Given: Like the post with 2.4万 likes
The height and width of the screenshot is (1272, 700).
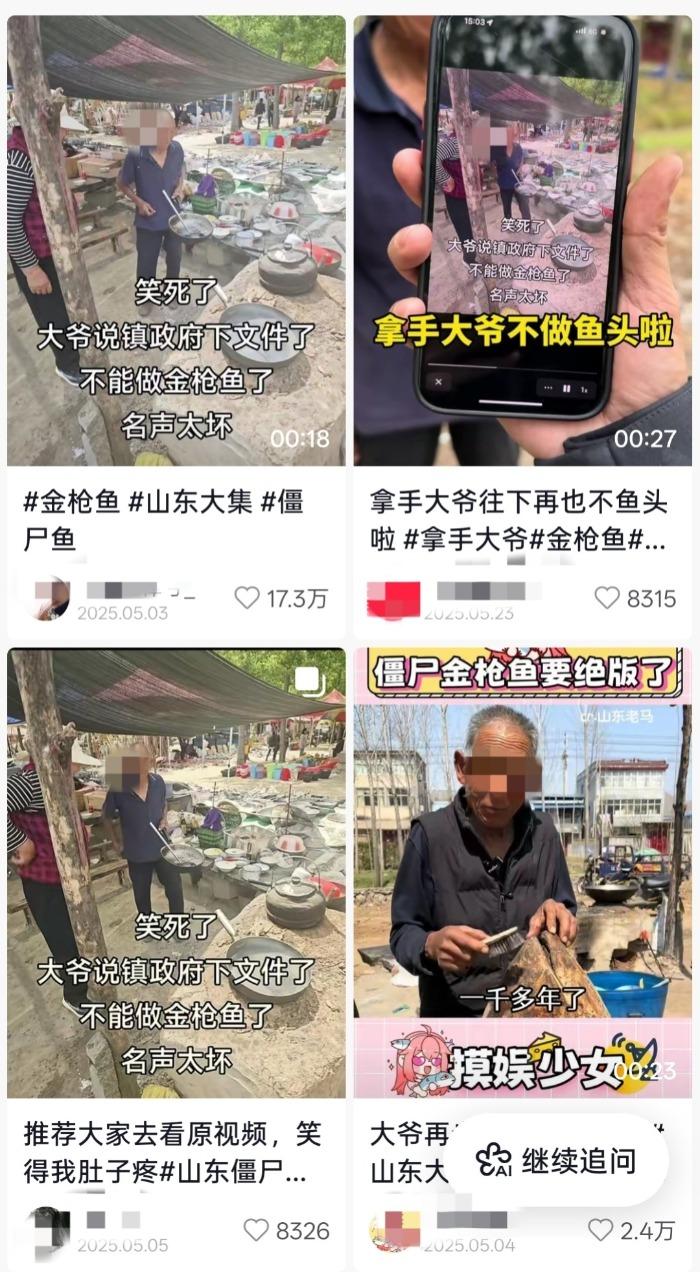Looking at the screenshot, I should (600, 1230).
